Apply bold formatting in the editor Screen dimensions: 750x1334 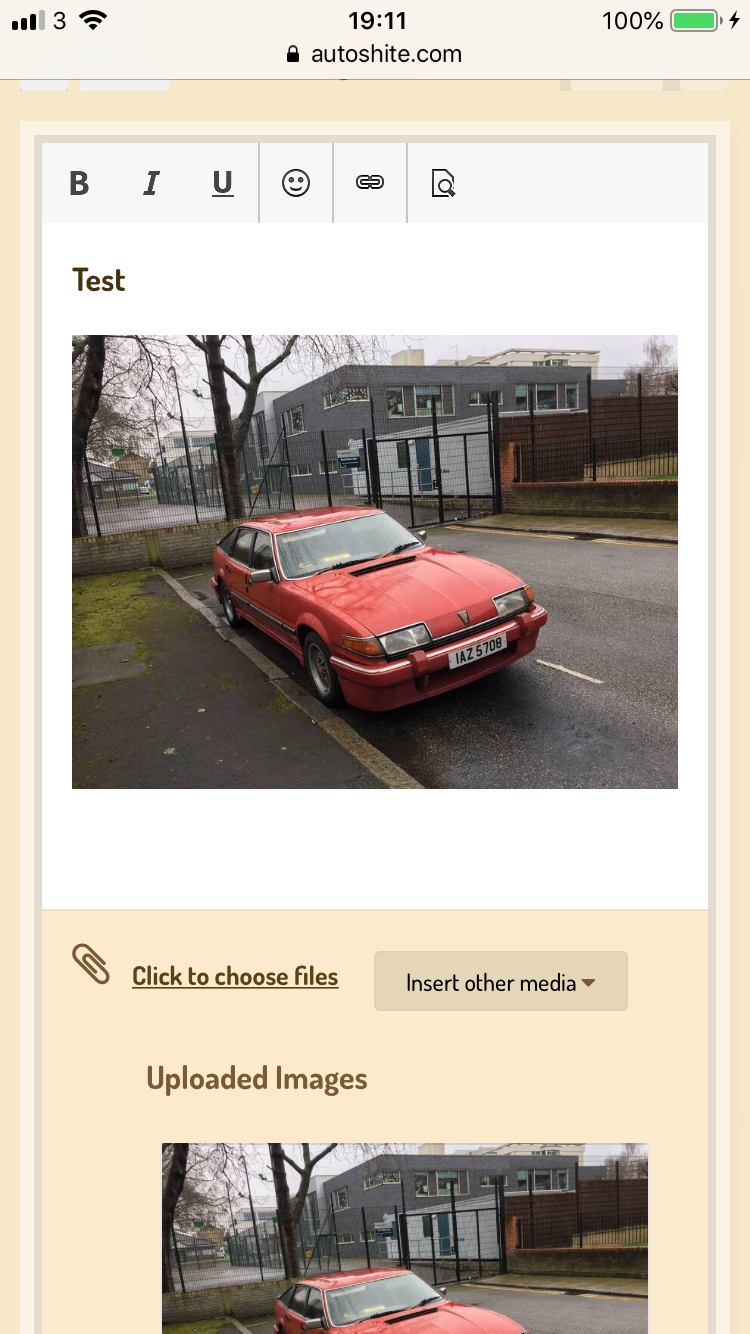click(x=79, y=183)
